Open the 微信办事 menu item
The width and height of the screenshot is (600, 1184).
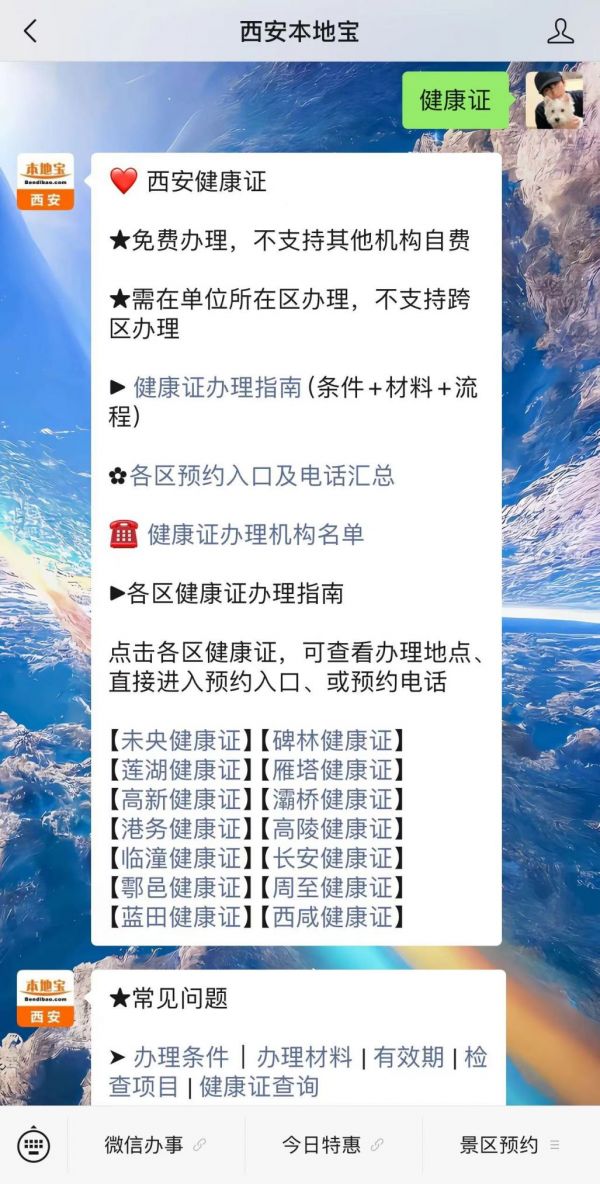point(155,1145)
